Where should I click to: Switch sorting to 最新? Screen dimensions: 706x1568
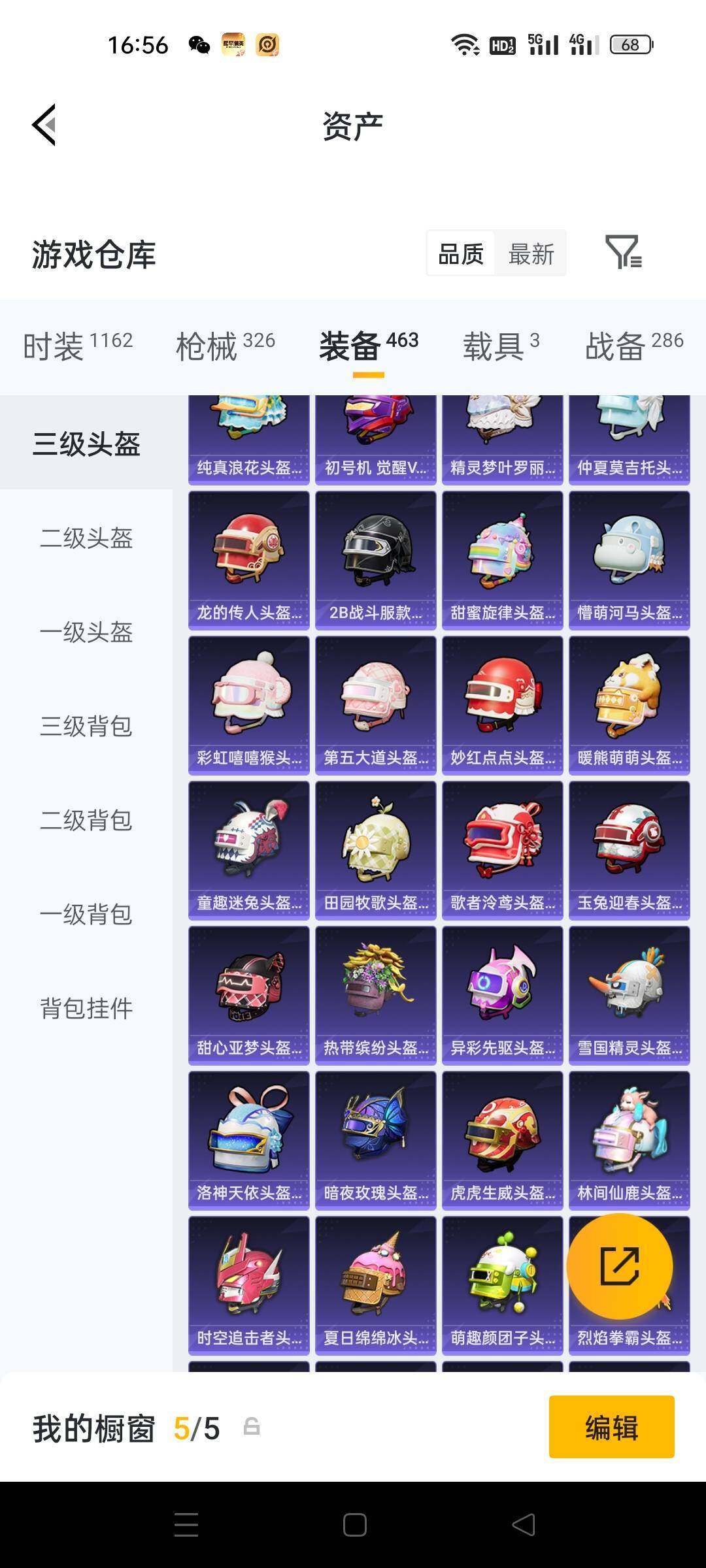pyautogui.click(x=531, y=253)
